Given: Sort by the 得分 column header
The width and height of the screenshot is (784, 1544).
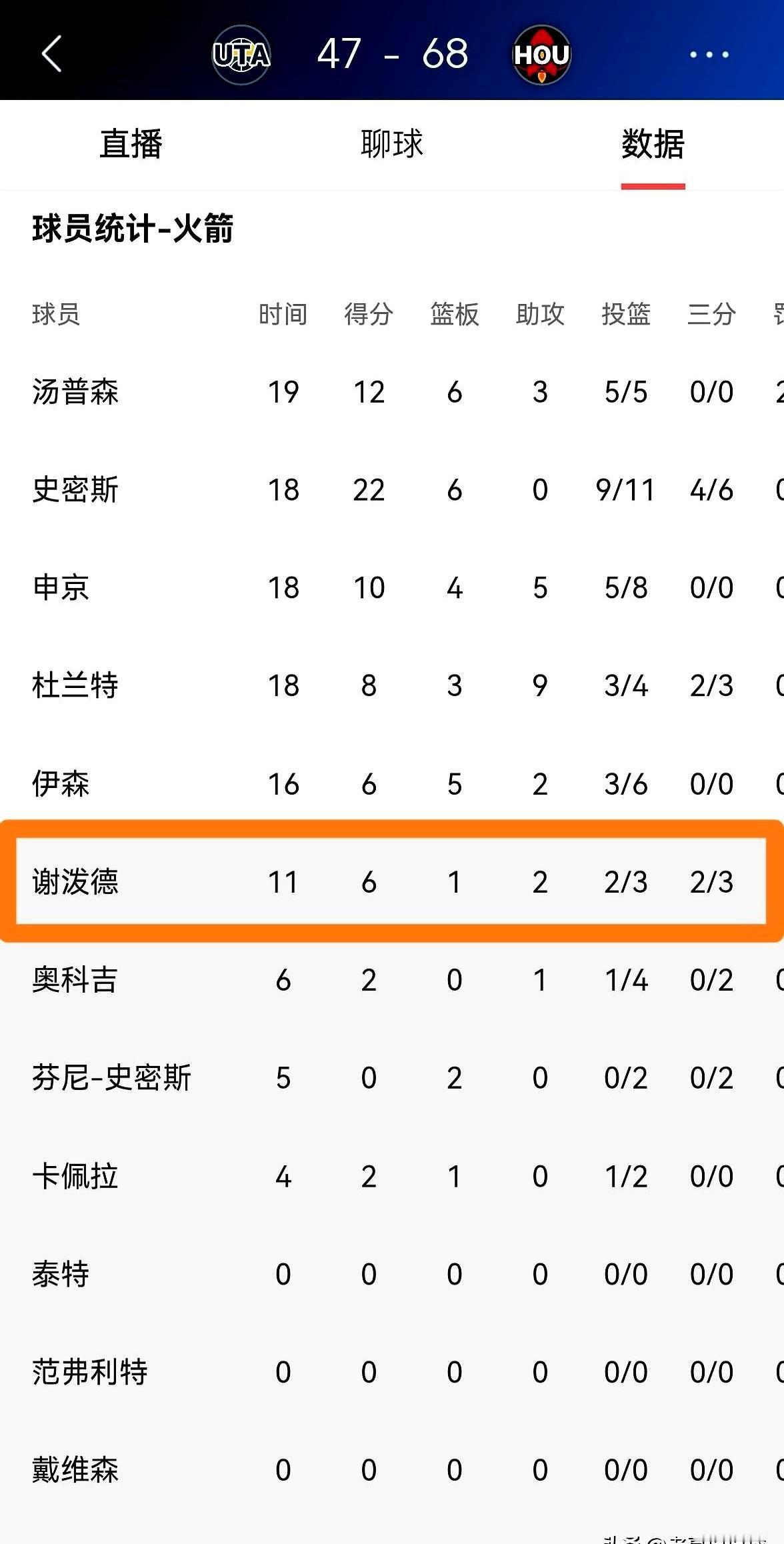Looking at the screenshot, I should click(369, 315).
